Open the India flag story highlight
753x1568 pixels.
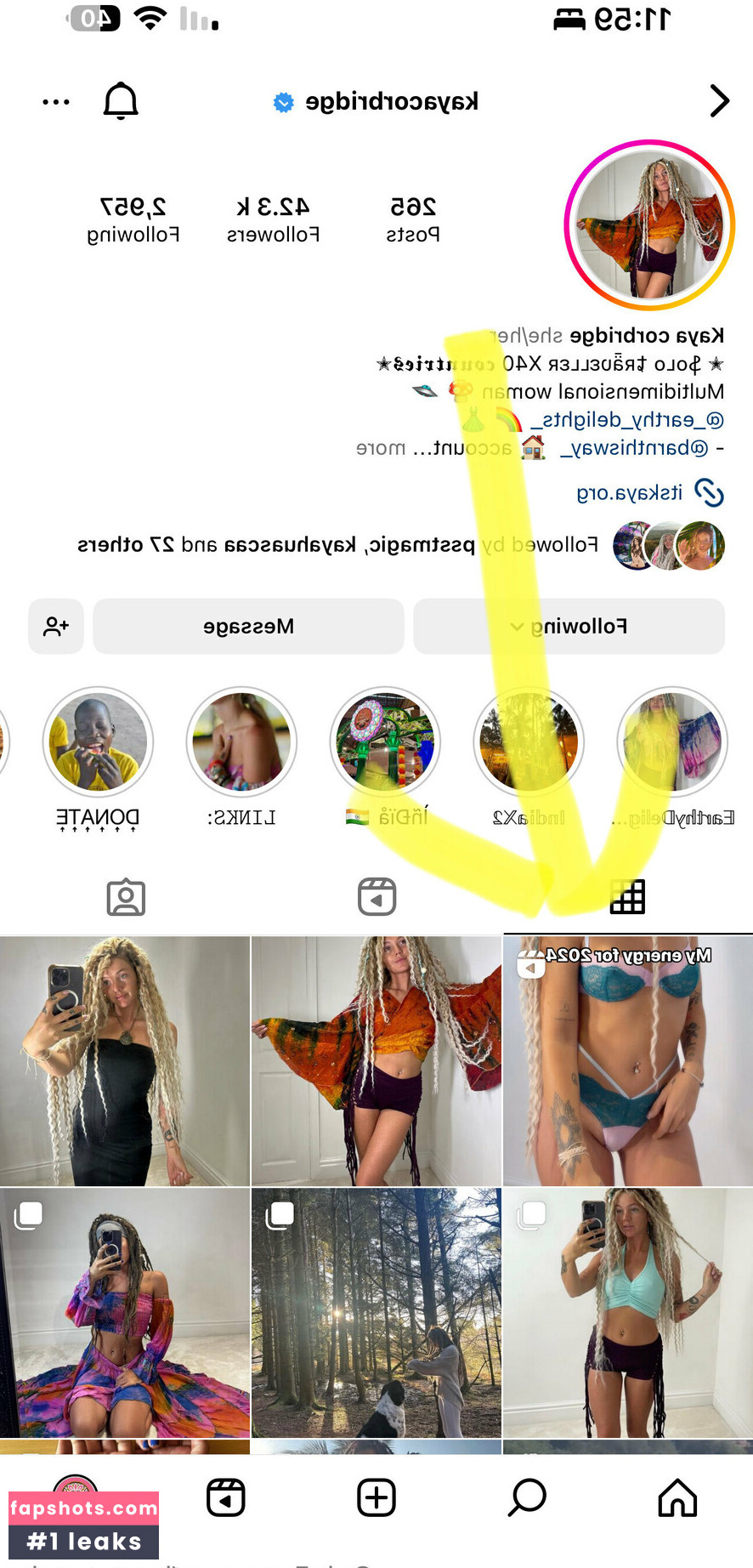(x=385, y=741)
